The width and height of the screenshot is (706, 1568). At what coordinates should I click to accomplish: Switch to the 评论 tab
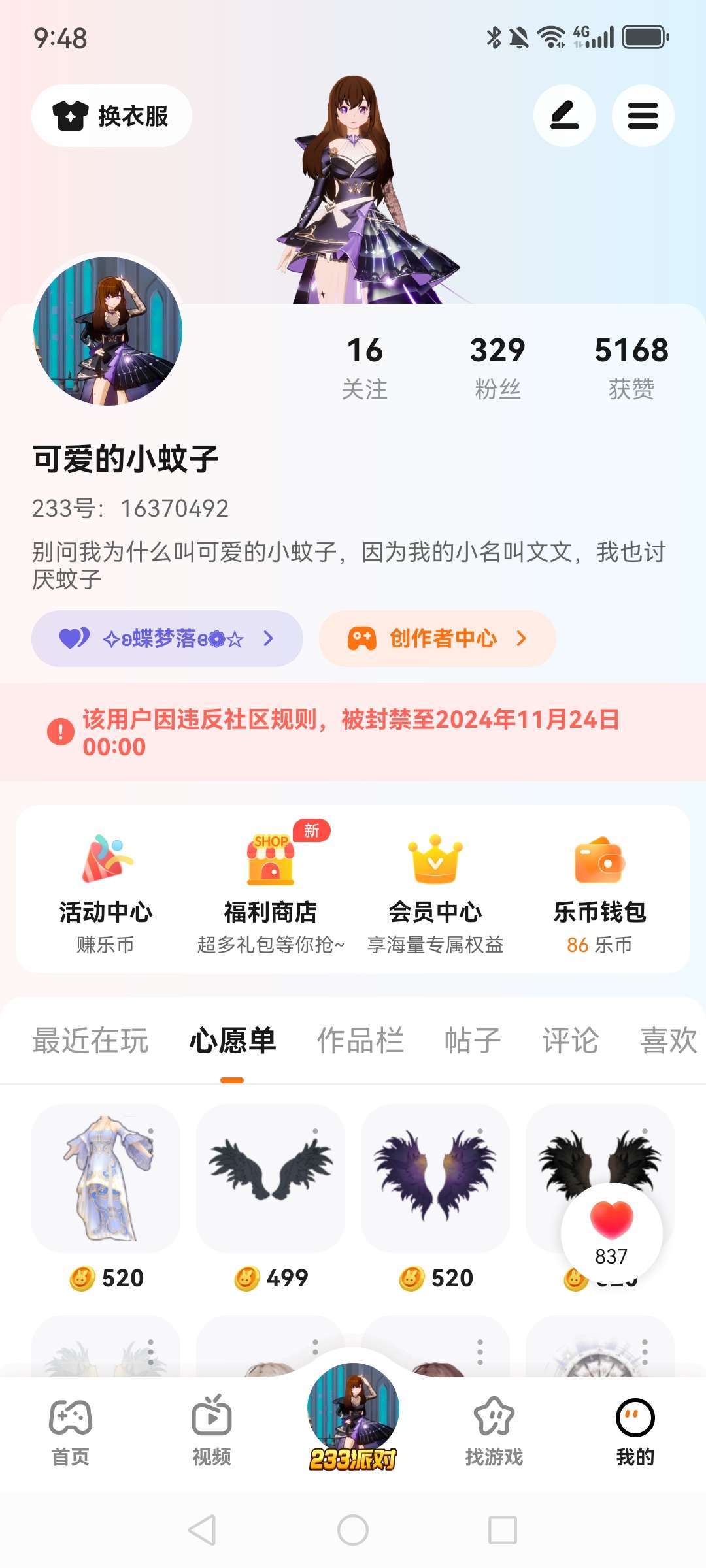570,1040
